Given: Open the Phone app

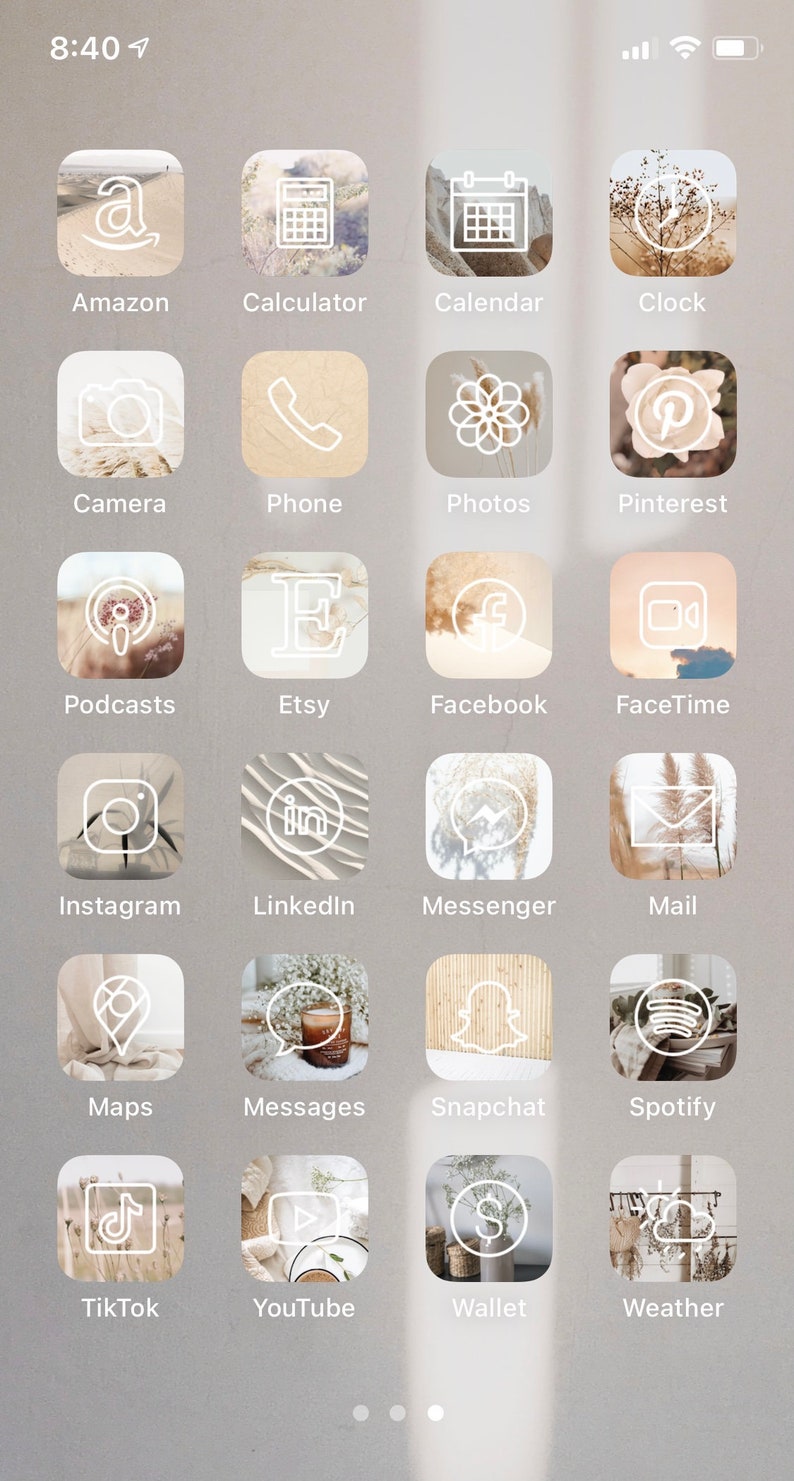Looking at the screenshot, I should click(304, 414).
